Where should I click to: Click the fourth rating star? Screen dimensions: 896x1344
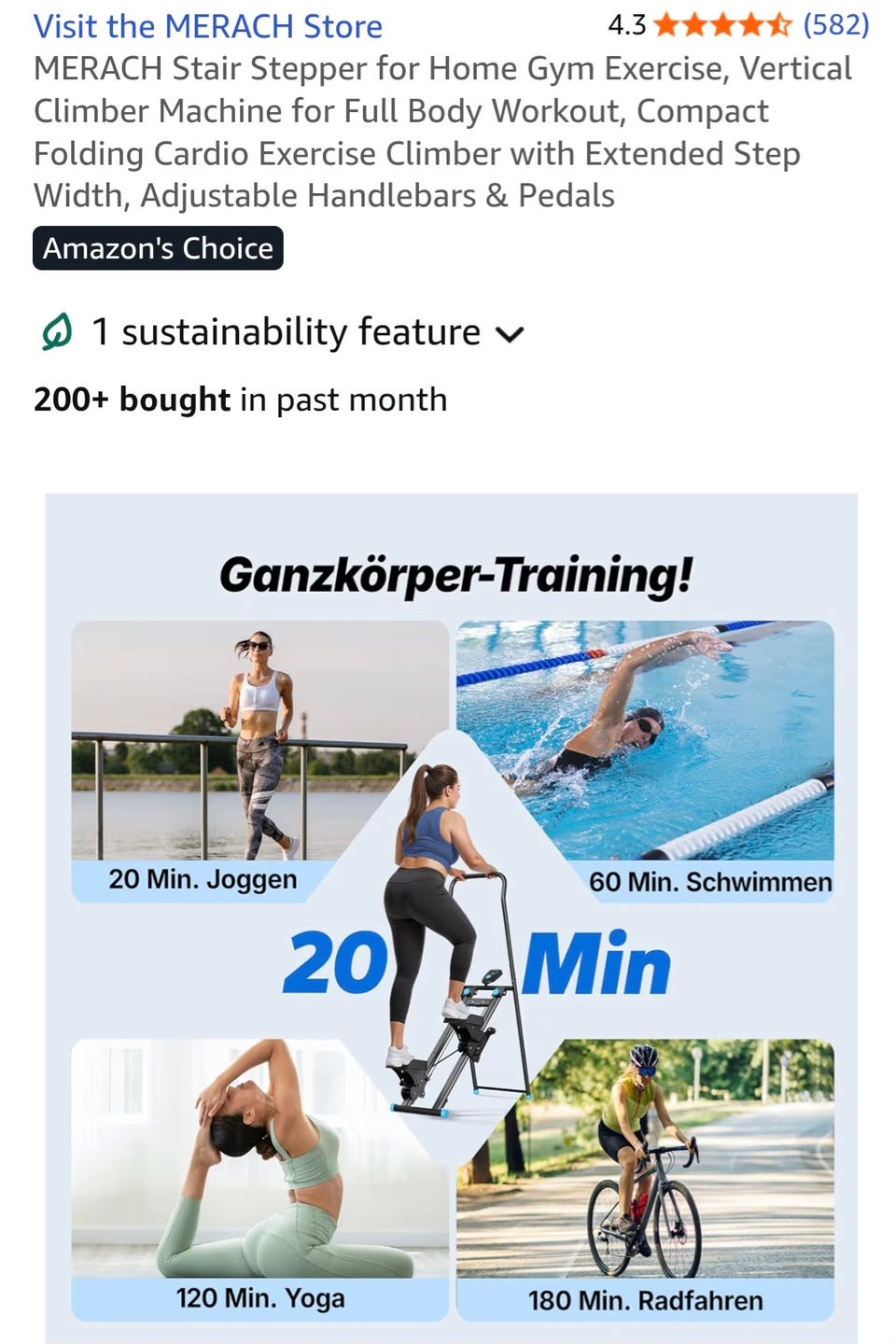(751, 23)
